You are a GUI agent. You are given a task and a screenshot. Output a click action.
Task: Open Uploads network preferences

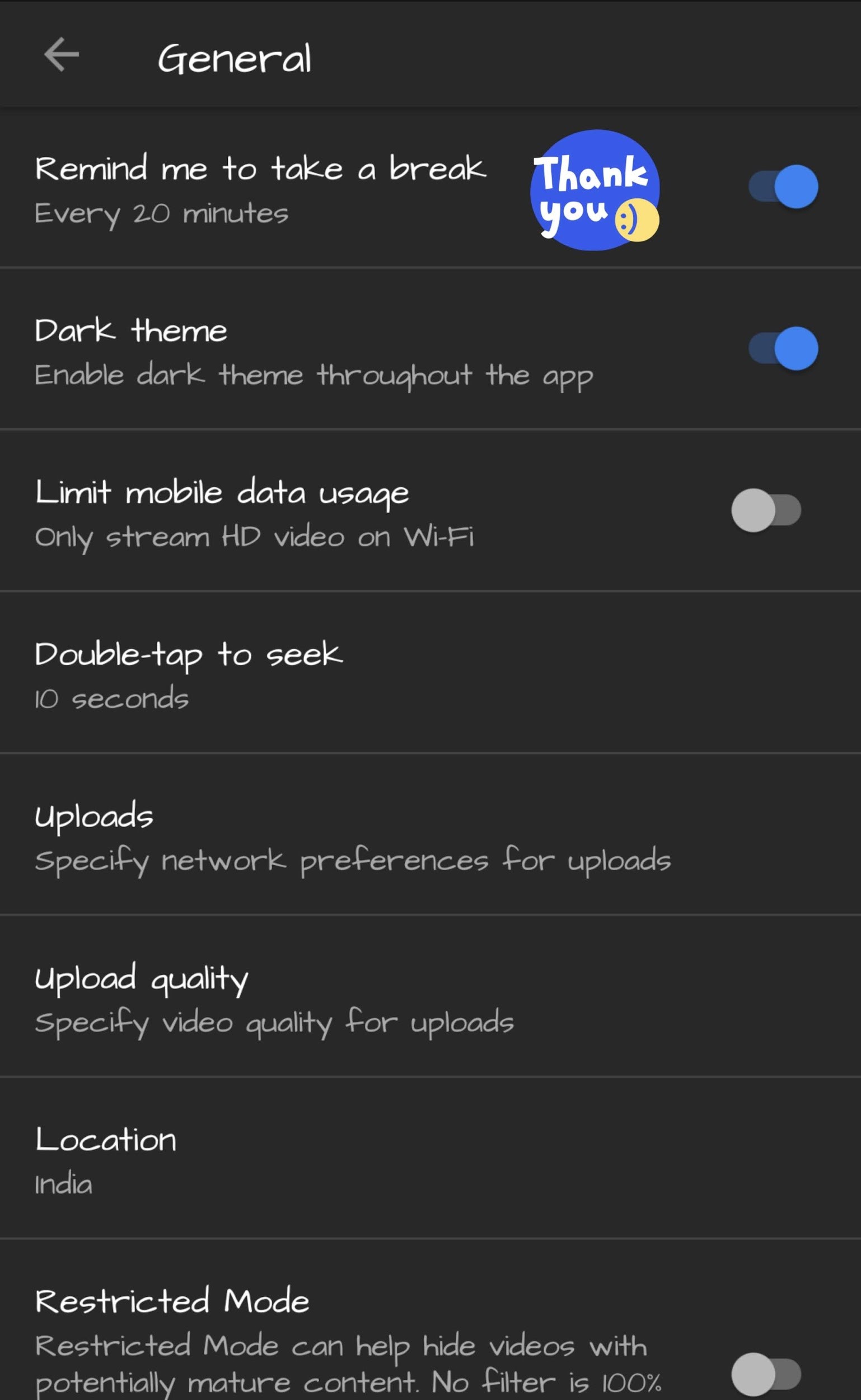[352, 837]
